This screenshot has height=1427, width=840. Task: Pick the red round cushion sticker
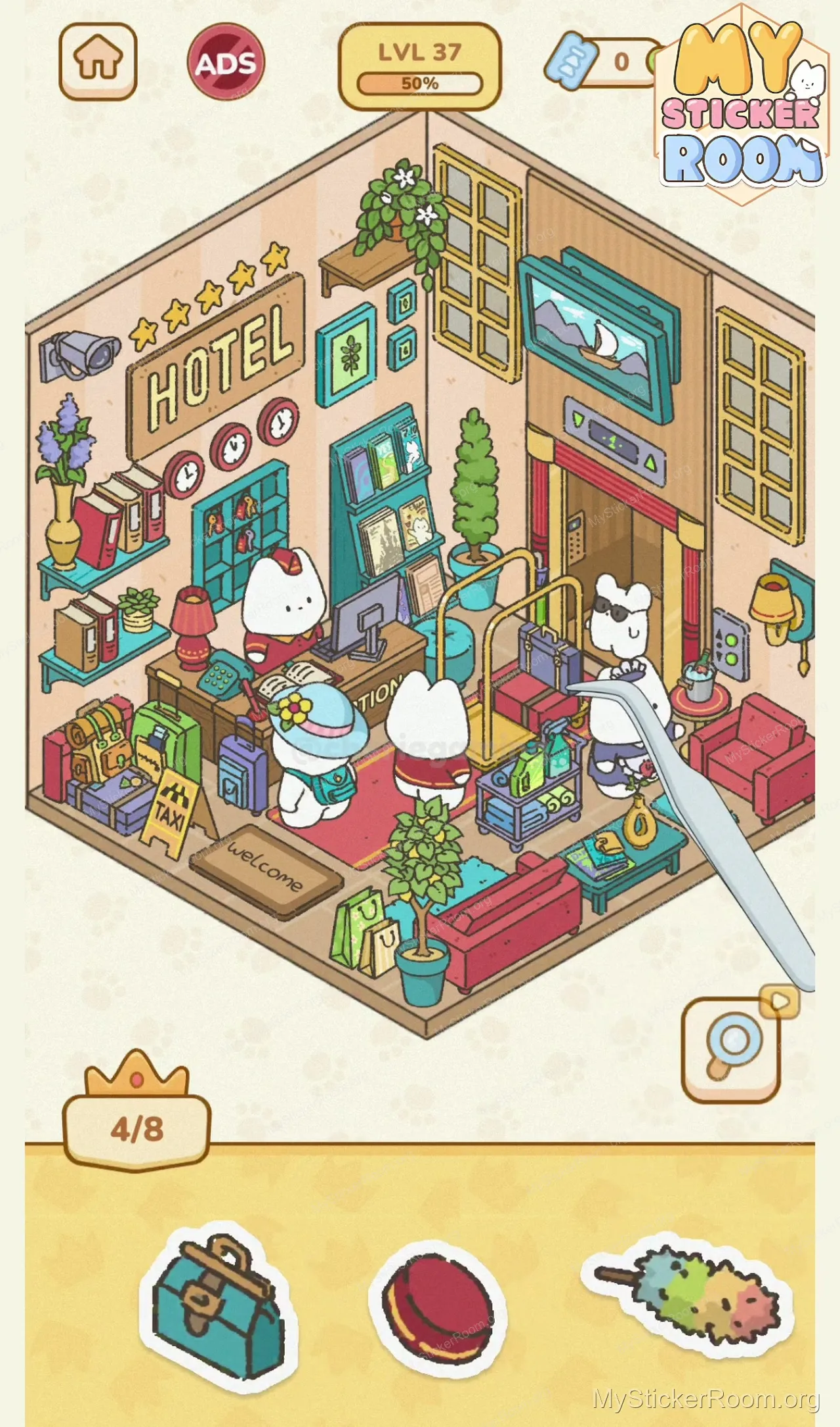[x=437, y=1308]
